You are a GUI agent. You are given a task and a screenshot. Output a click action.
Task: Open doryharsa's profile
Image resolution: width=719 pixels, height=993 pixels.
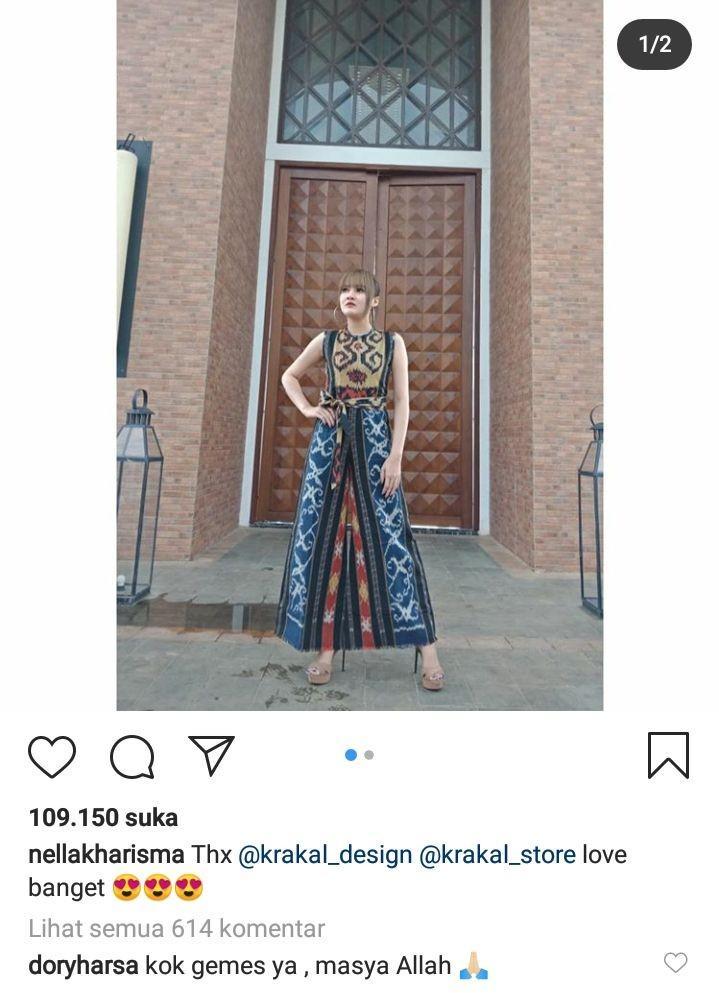83,967
